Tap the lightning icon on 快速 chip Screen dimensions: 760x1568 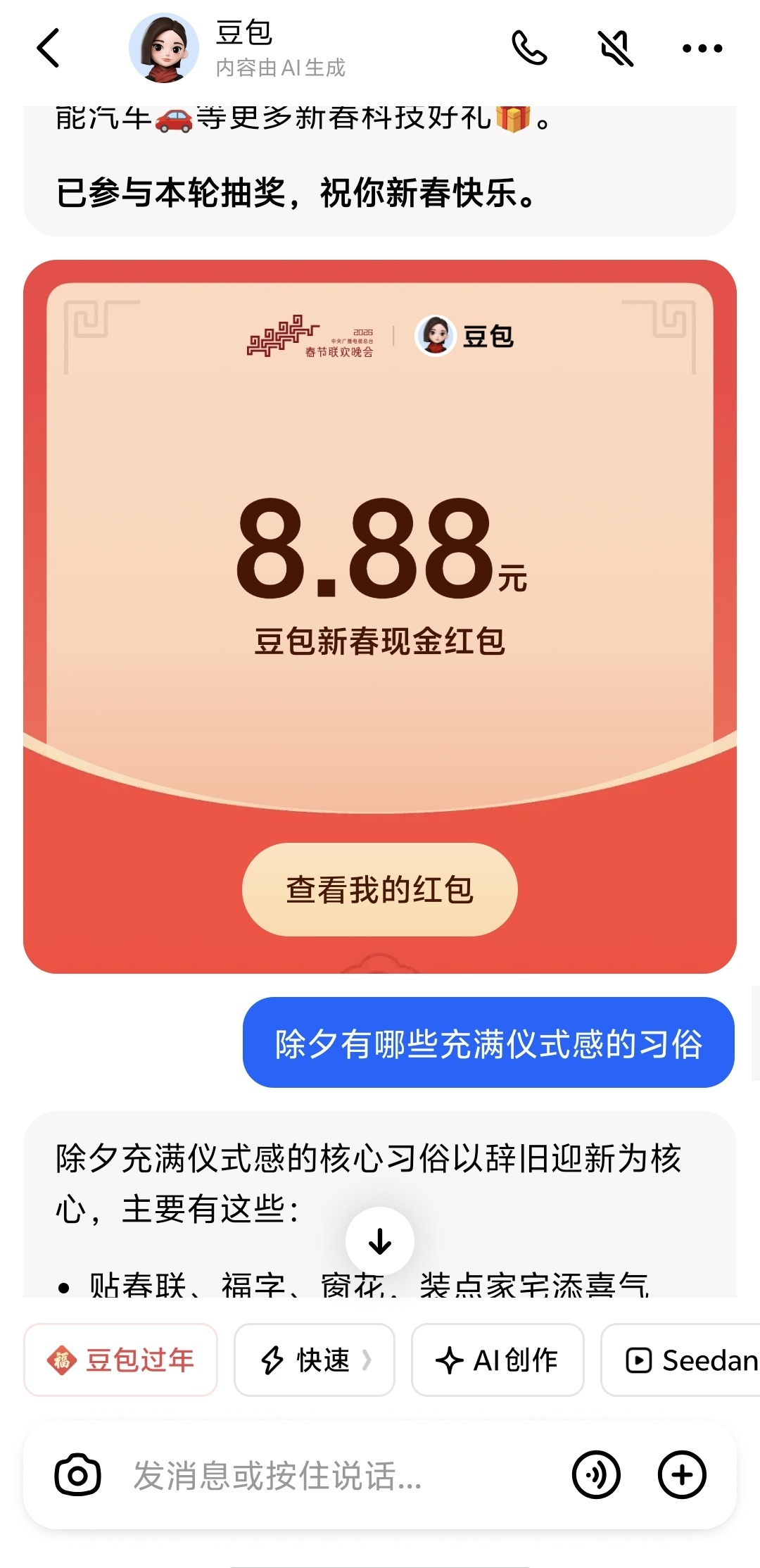[x=274, y=1360]
